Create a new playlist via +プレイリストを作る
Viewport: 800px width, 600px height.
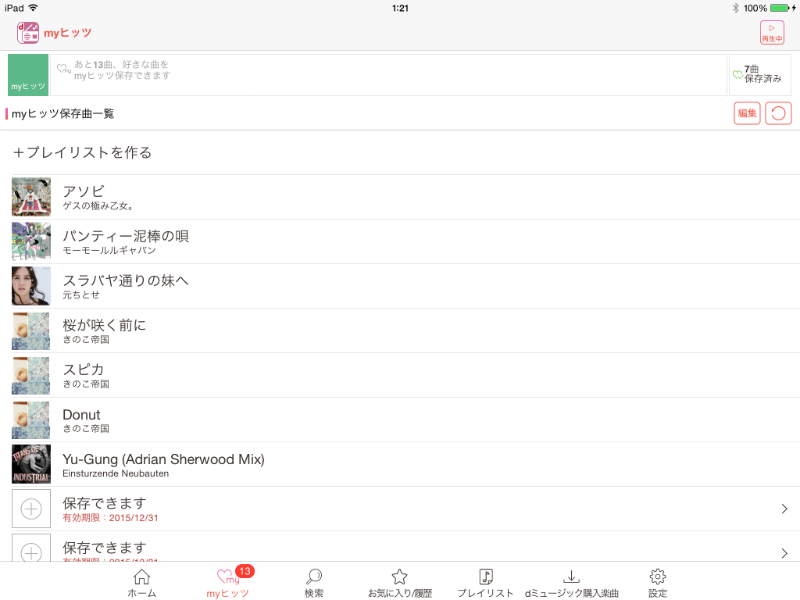tap(82, 153)
